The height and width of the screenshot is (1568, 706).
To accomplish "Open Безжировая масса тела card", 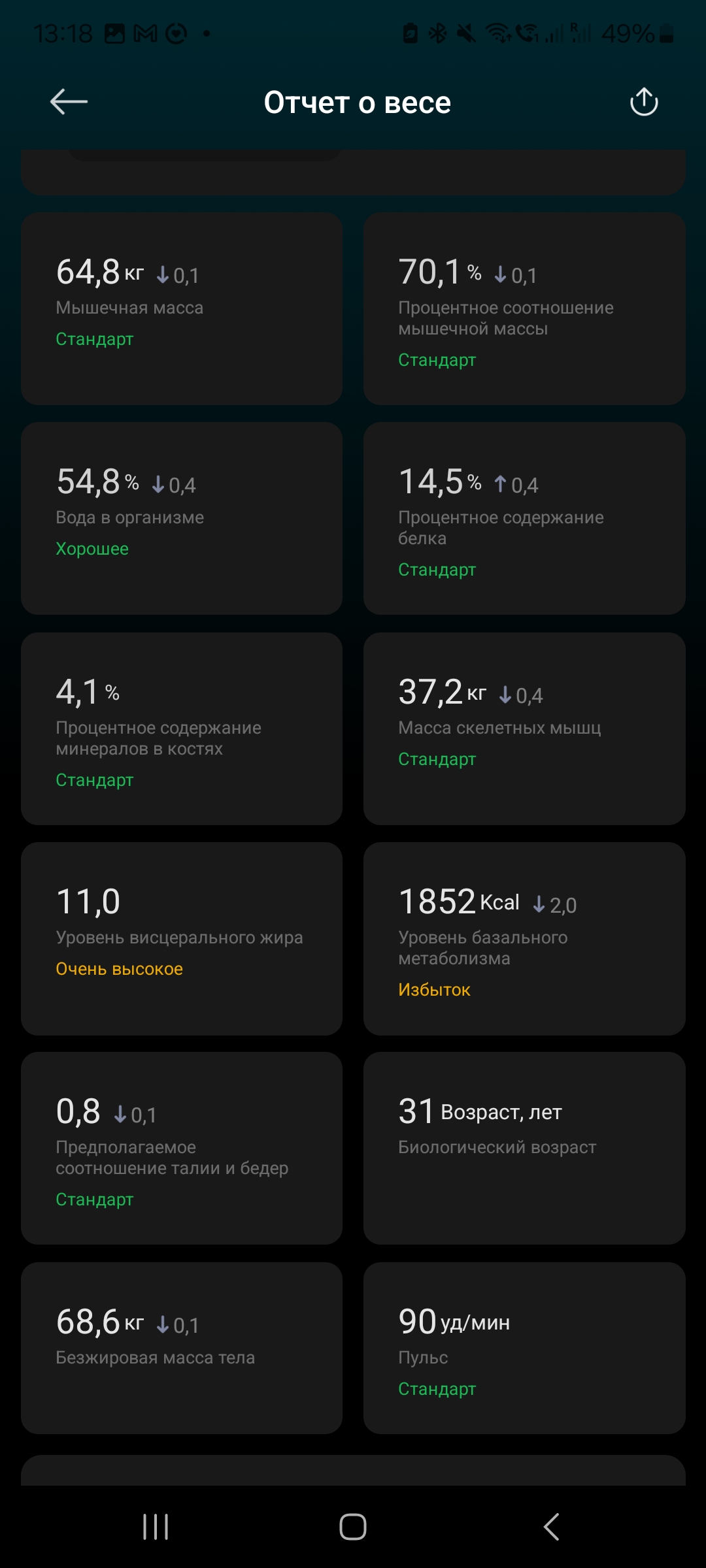I will [x=182, y=1347].
